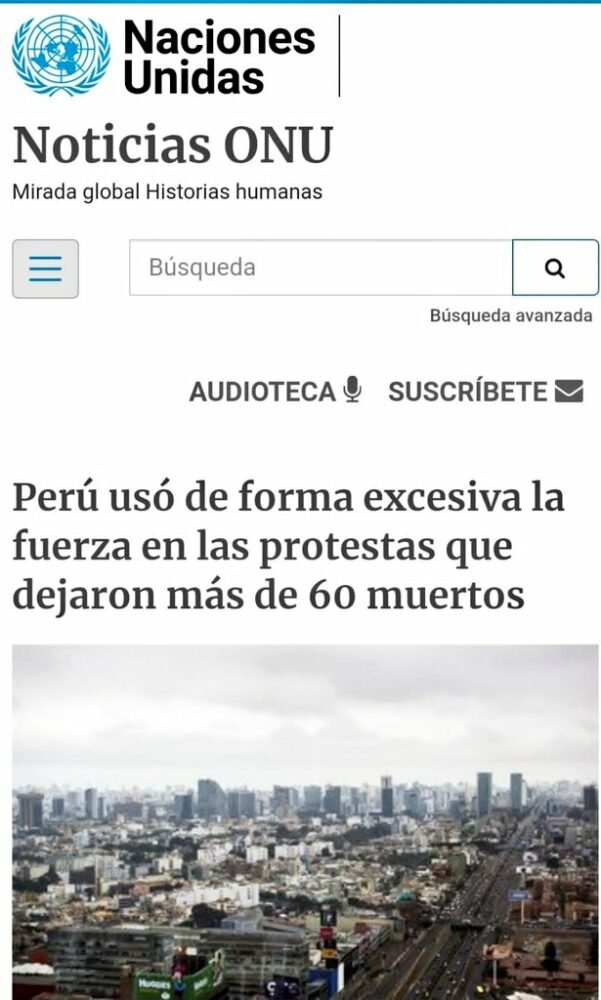
Task: Go to the Audioteca section
Action: (x=275, y=391)
